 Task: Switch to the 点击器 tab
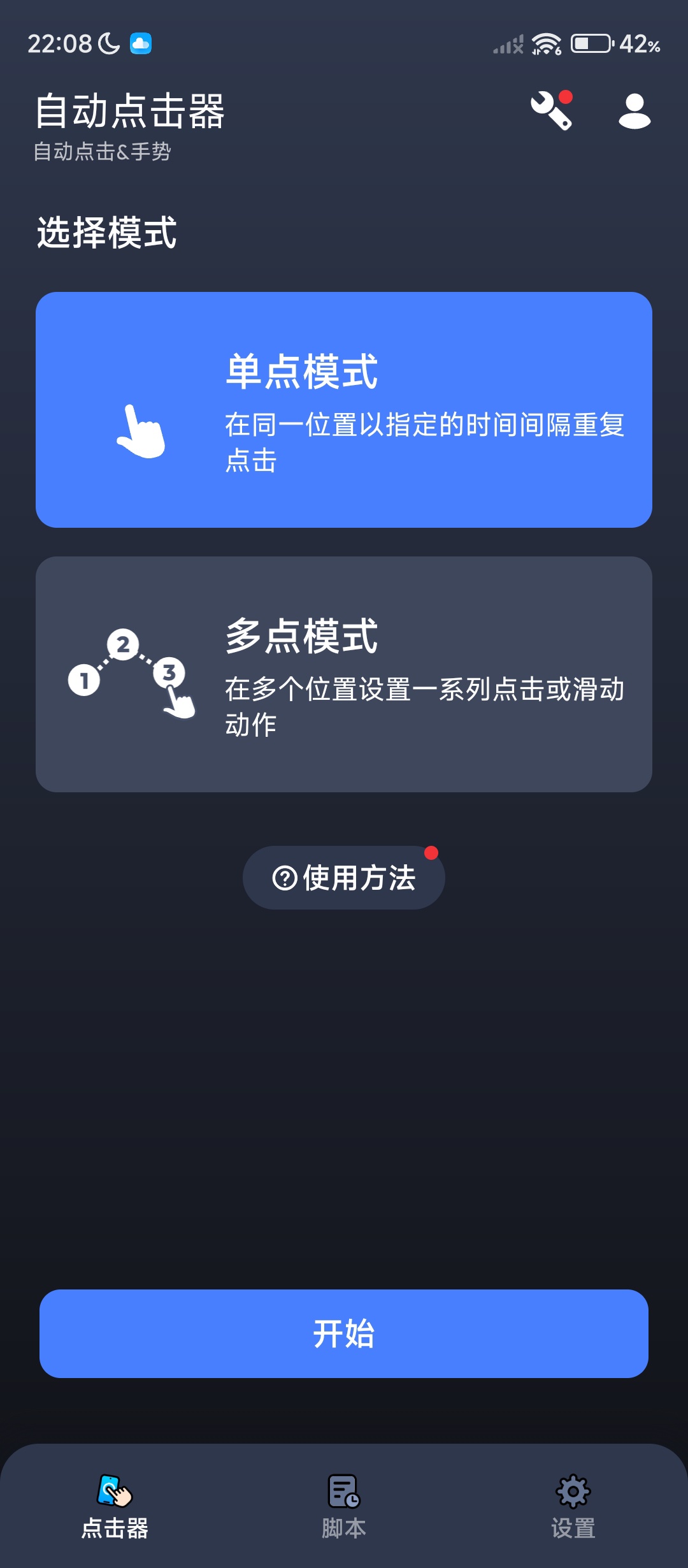(115, 1506)
